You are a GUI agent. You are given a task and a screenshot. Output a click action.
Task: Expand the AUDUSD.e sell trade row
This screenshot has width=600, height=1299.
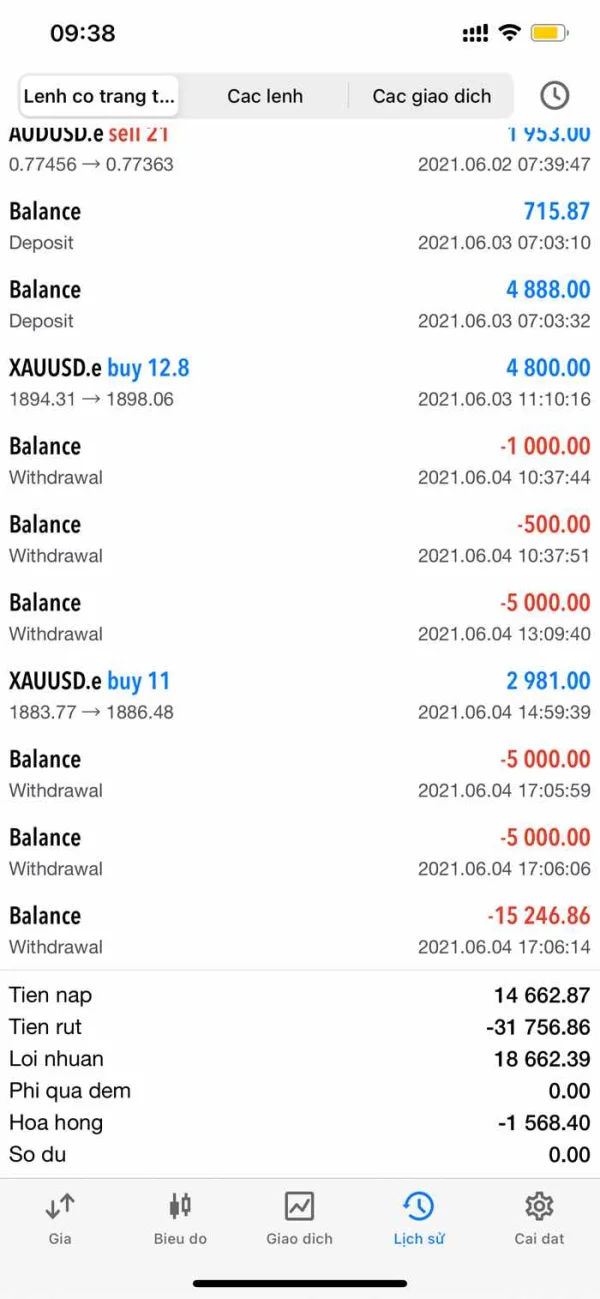[x=300, y=150]
